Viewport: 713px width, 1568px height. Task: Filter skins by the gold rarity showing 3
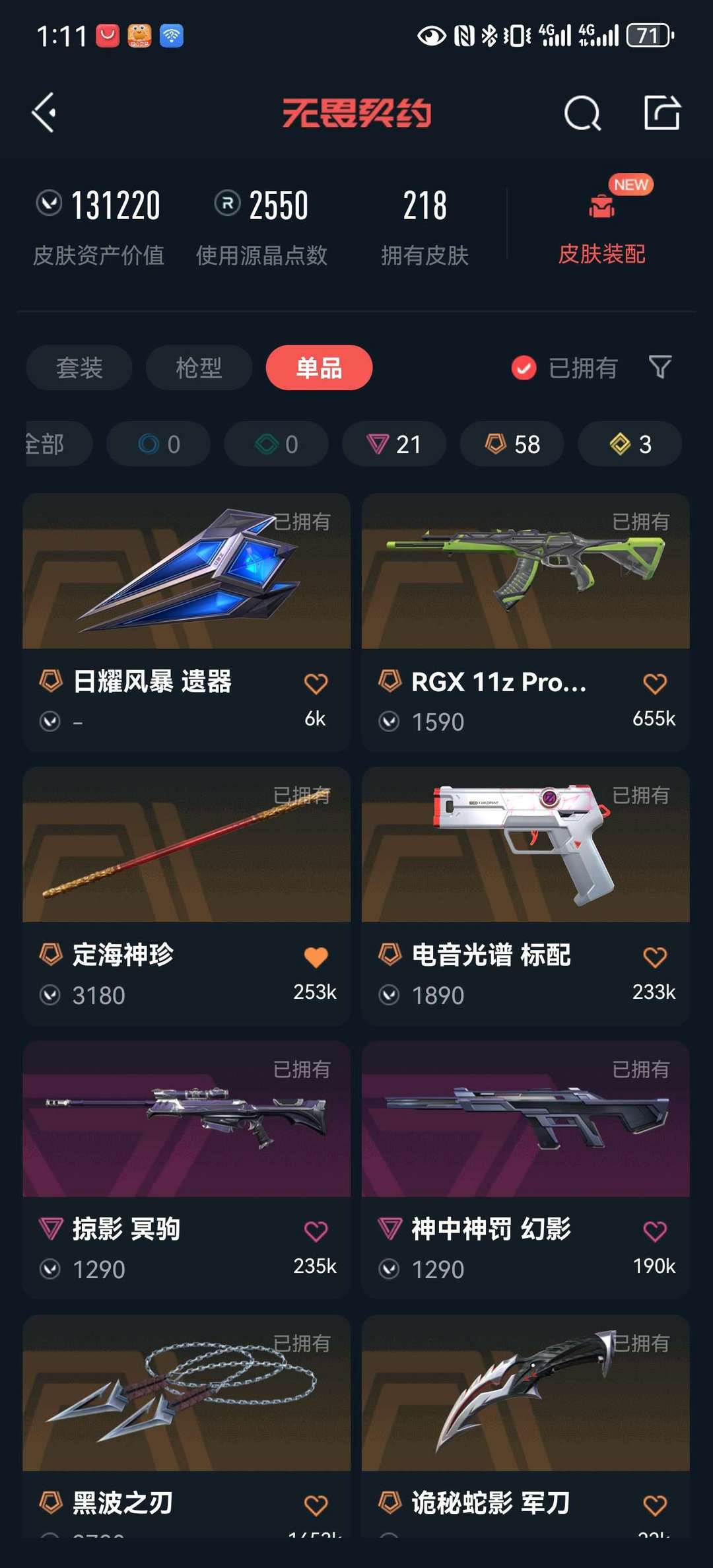[x=628, y=444]
